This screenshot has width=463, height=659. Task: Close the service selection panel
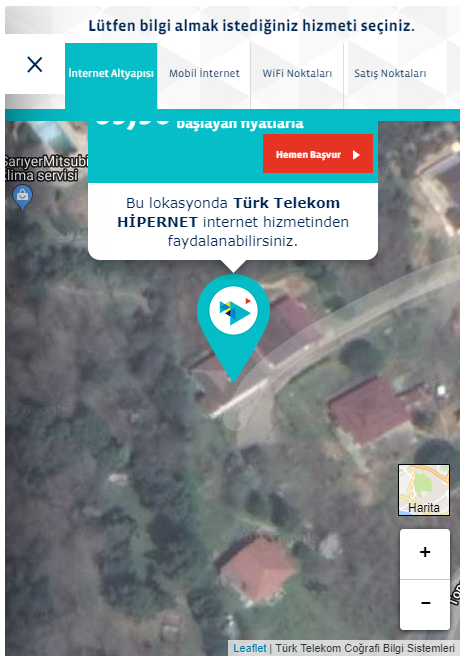pyautogui.click(x=34, y=65)
